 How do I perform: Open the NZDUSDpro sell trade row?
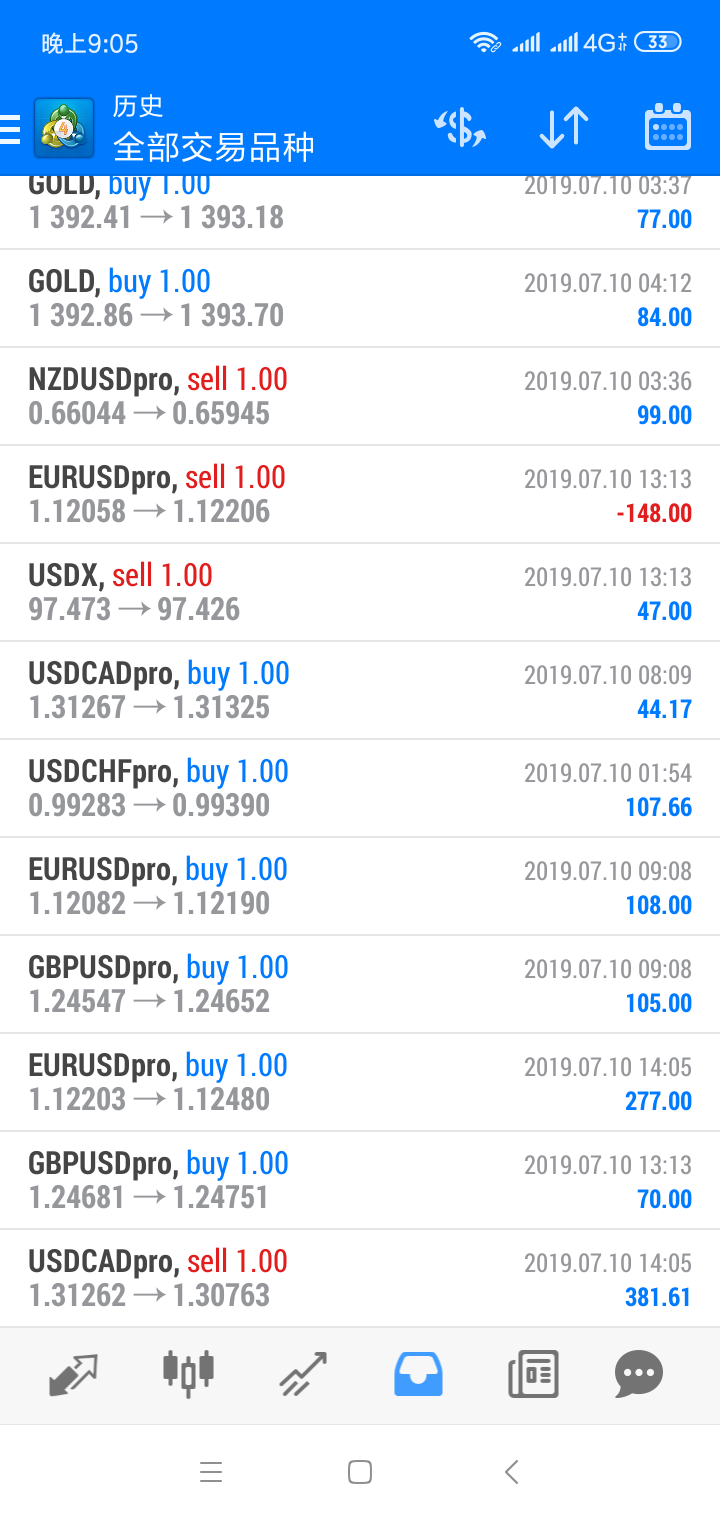(360, 396)
